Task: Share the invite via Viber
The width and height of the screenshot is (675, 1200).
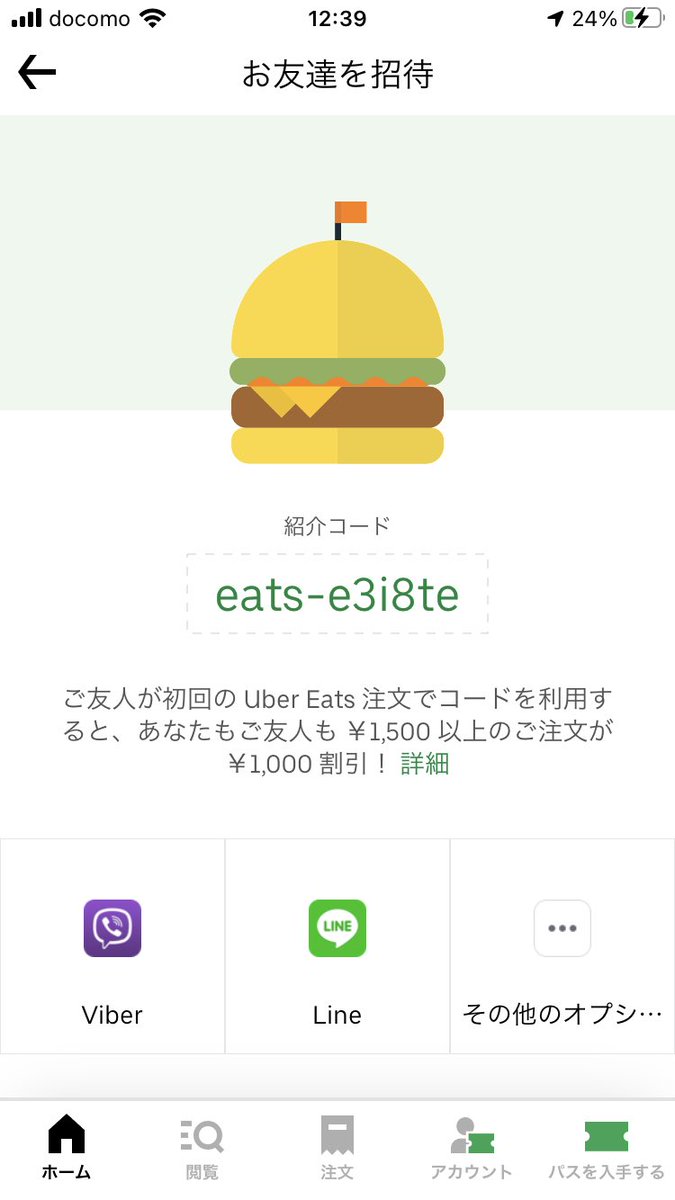Action: tap(112, 946)
